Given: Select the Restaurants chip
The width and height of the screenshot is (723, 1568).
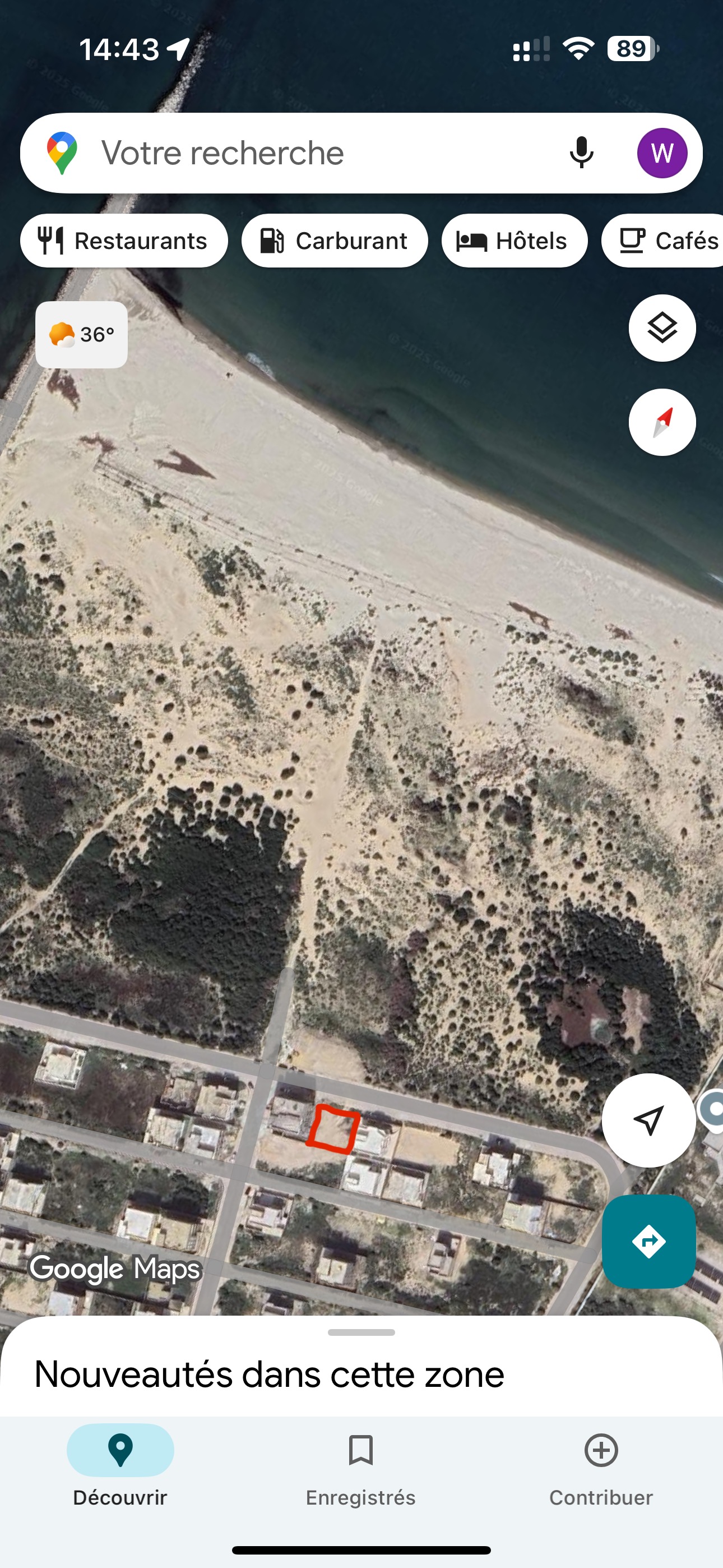Looking at the screenshot, I should (124, 241).
